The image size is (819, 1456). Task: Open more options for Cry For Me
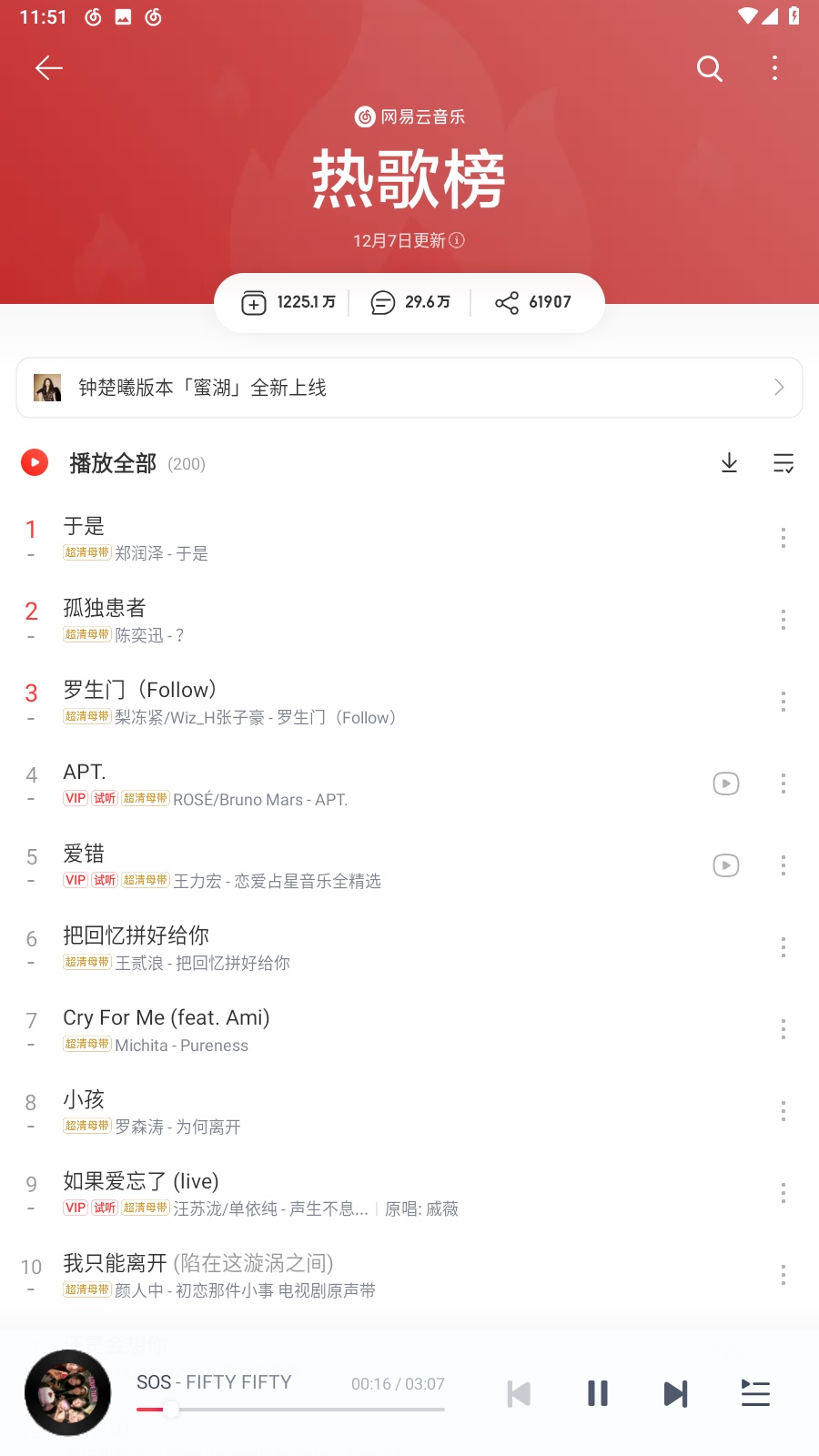(783, 1029)
